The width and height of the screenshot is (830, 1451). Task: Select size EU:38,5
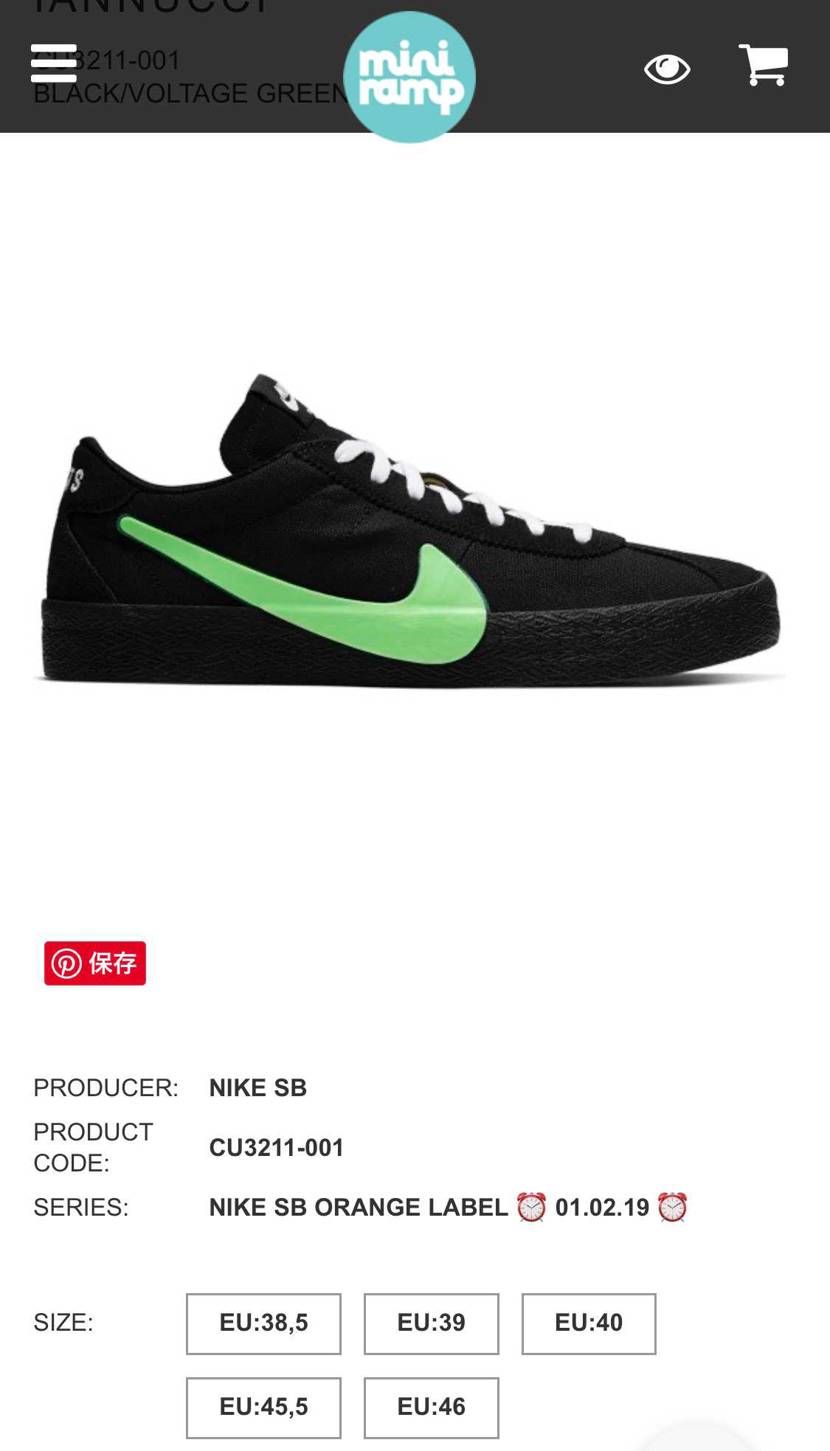click(x=264, y=1323)
